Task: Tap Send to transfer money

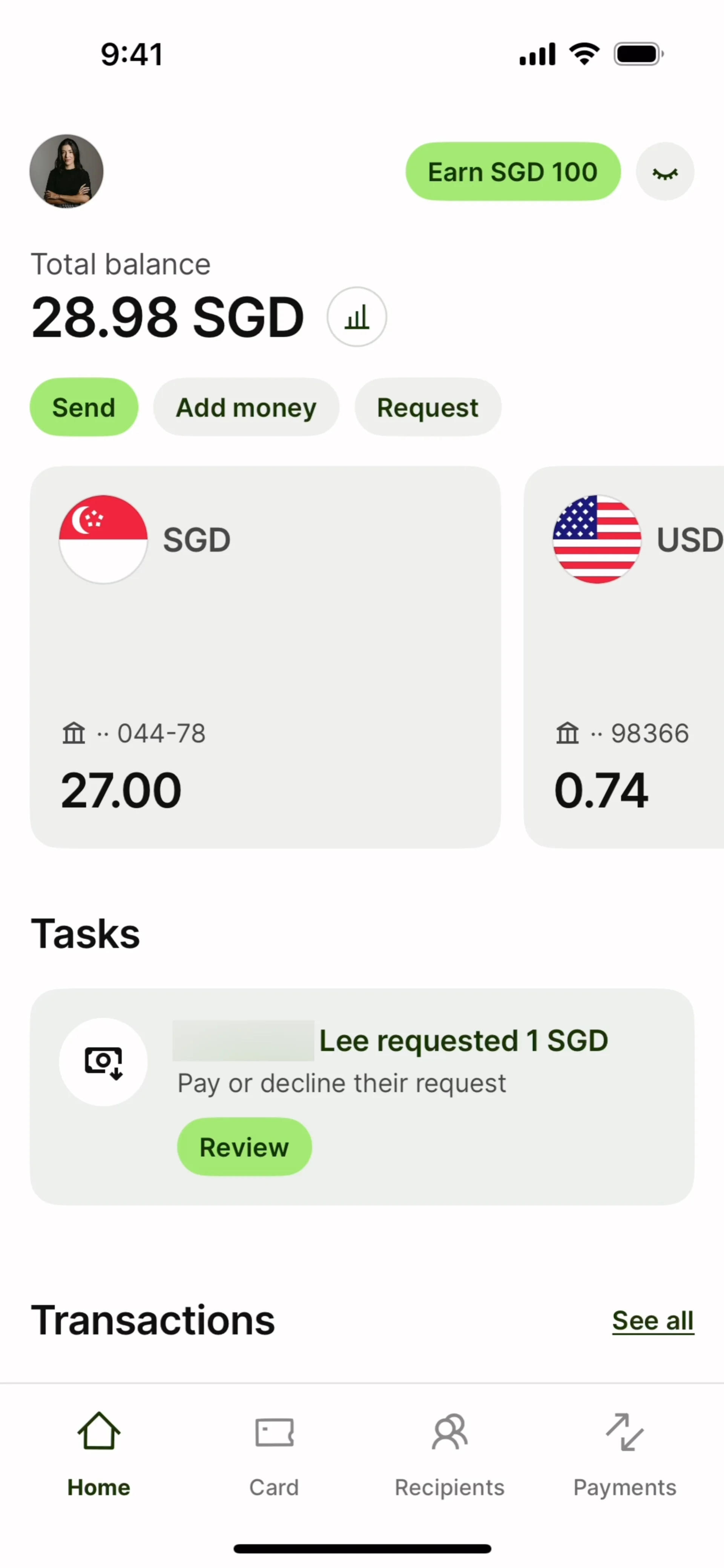Action: [84, 407]
